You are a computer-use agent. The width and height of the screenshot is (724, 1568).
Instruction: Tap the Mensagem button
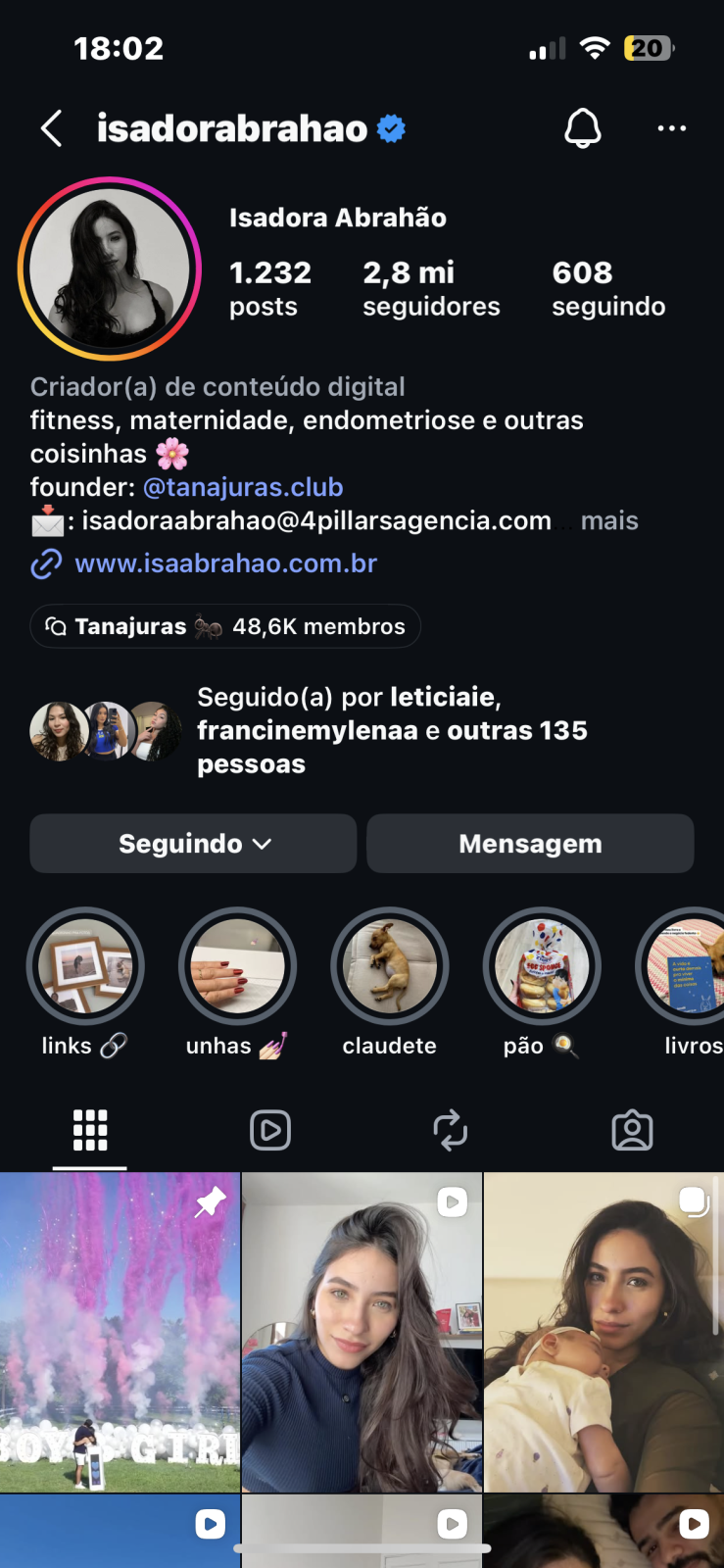tap(530, 844)
